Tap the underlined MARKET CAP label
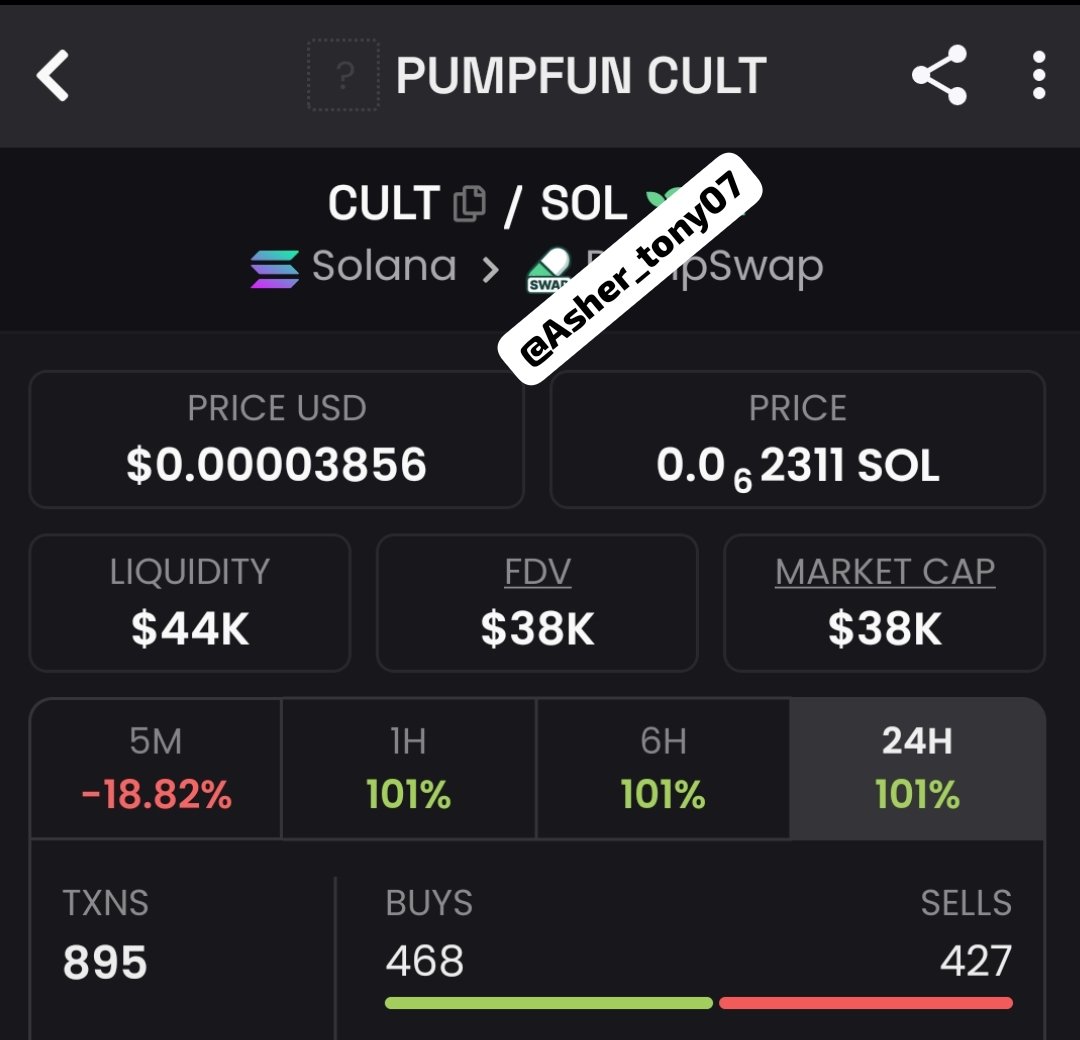Image resolution: width=1080 pixels, height=1040 pixels. point(885,572)
